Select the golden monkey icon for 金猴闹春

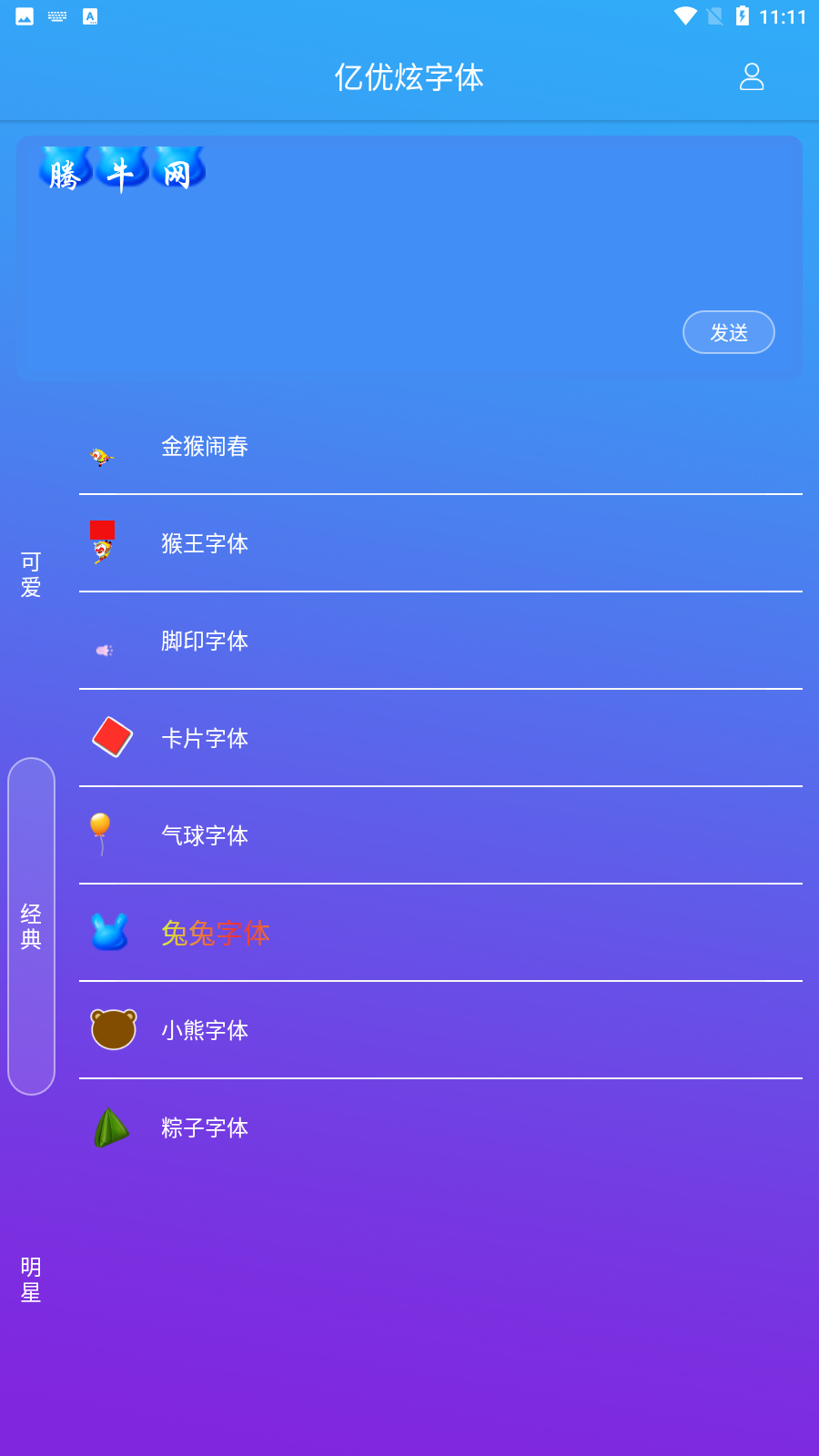point(102,455)
